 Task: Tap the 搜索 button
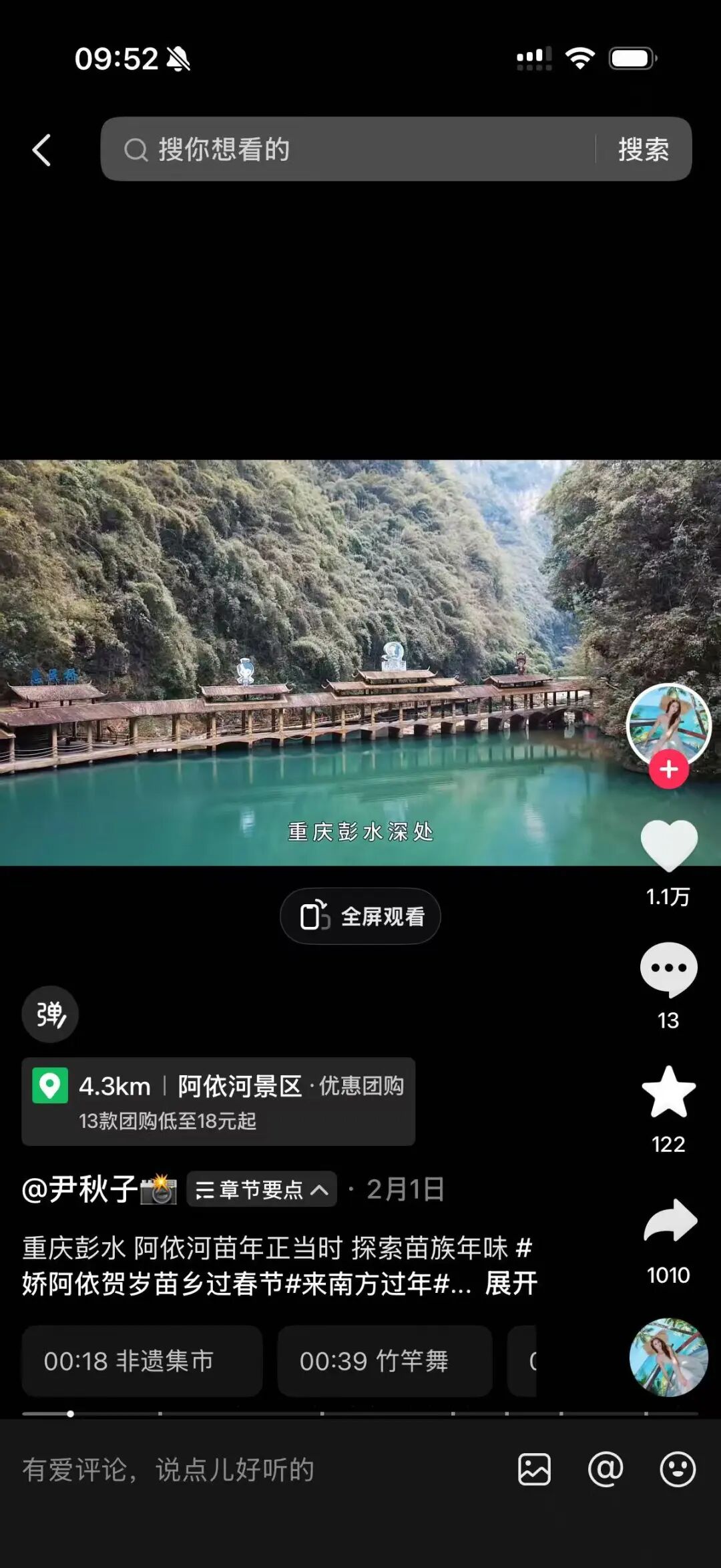[644, 149]
